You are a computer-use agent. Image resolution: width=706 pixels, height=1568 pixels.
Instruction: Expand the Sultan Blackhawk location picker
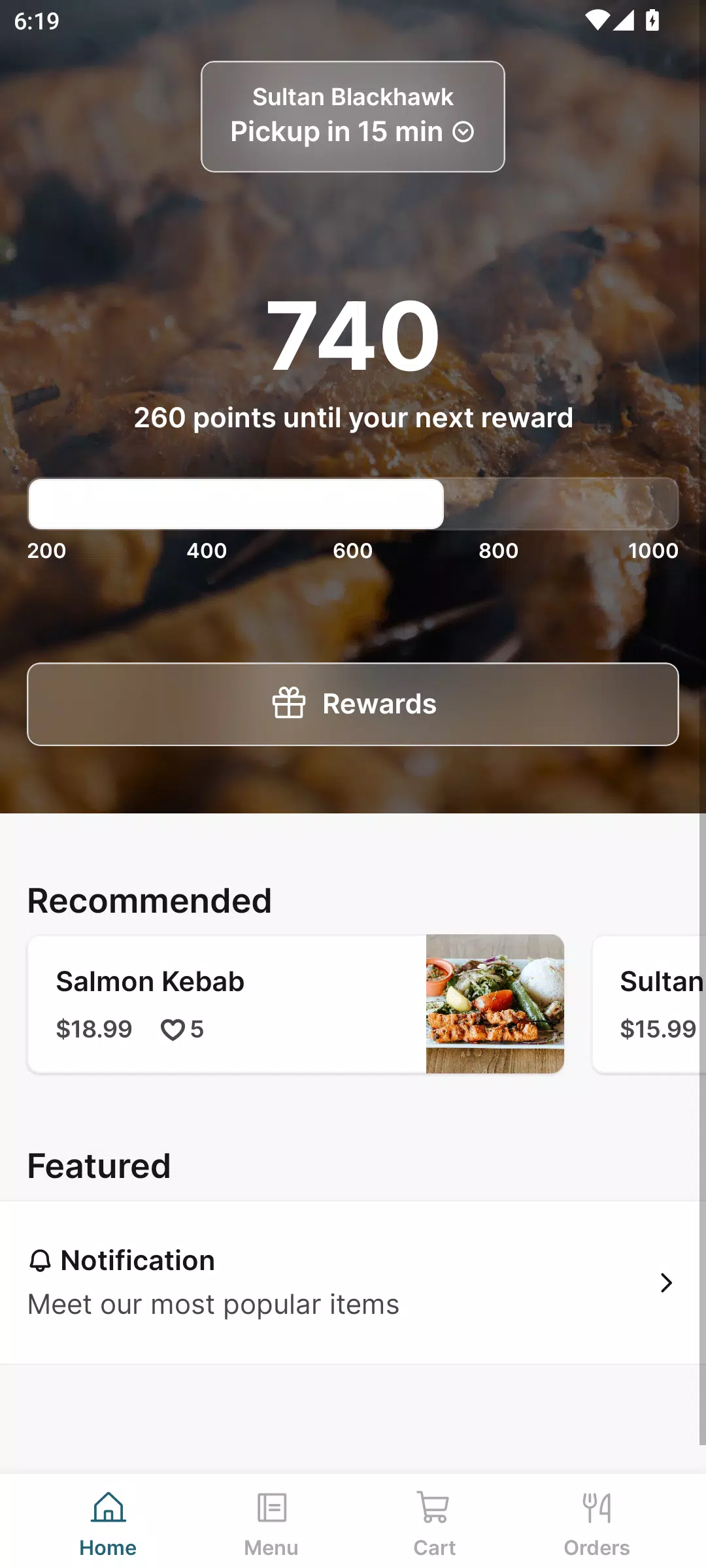[x=352, y=97]
